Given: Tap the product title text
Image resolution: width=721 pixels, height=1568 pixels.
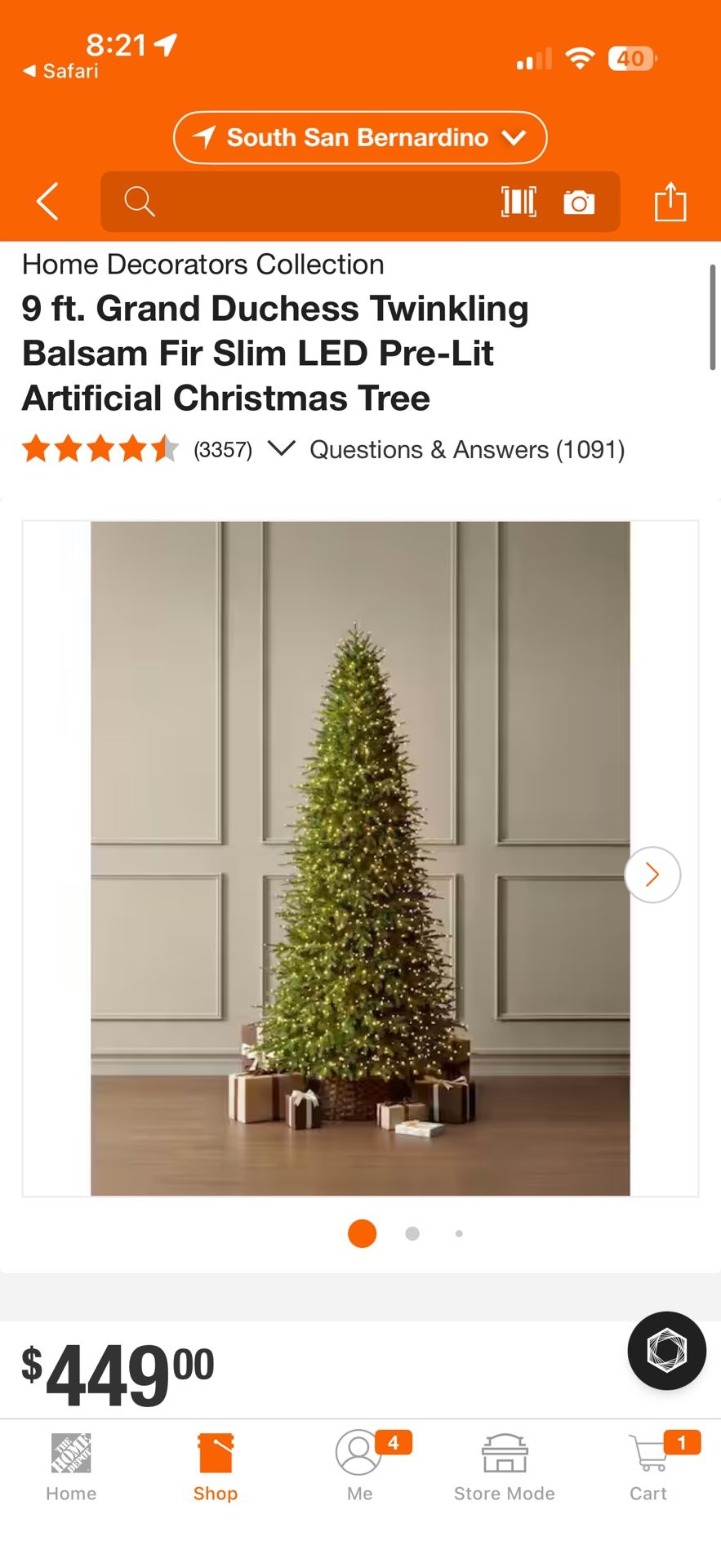Looking at the screenshot, I should 276,353.
